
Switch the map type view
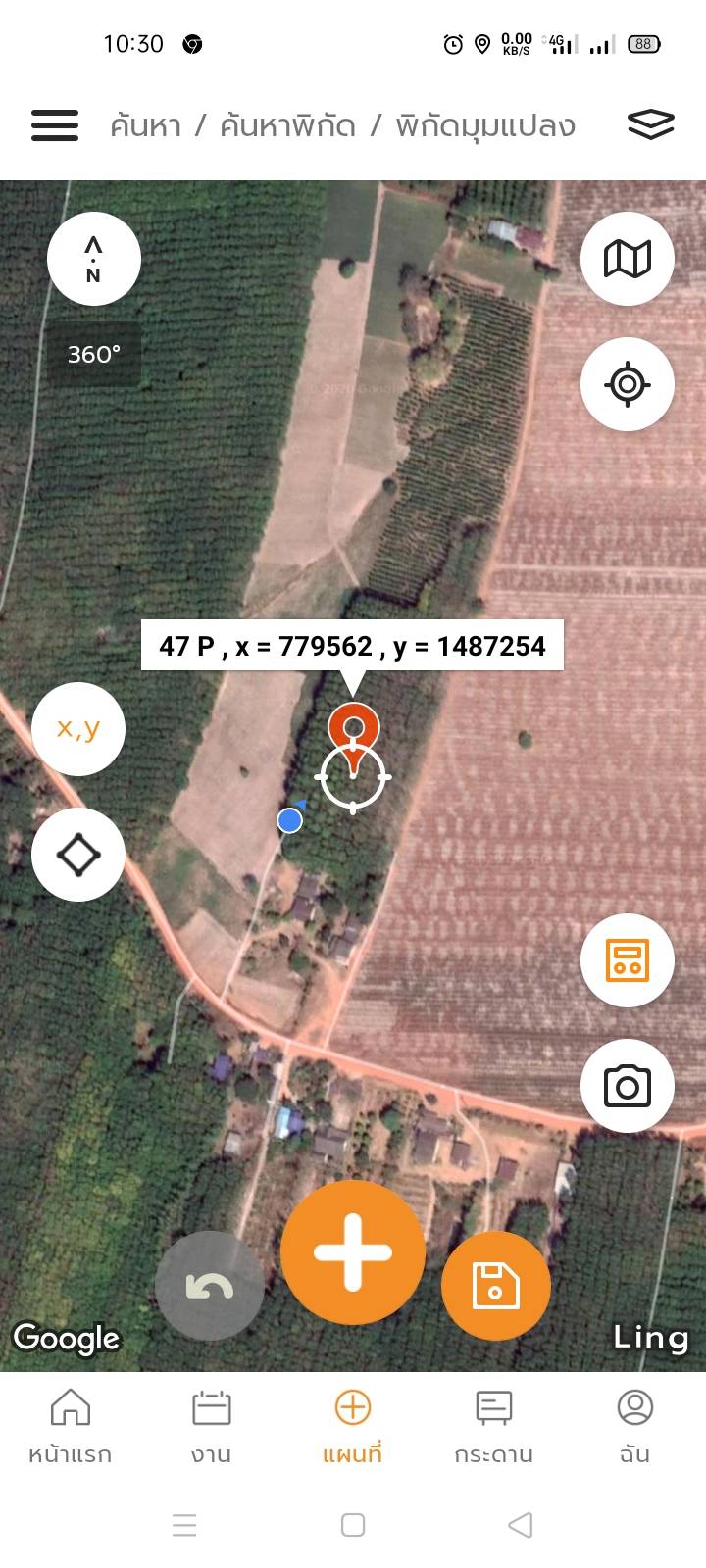[628, 259]
